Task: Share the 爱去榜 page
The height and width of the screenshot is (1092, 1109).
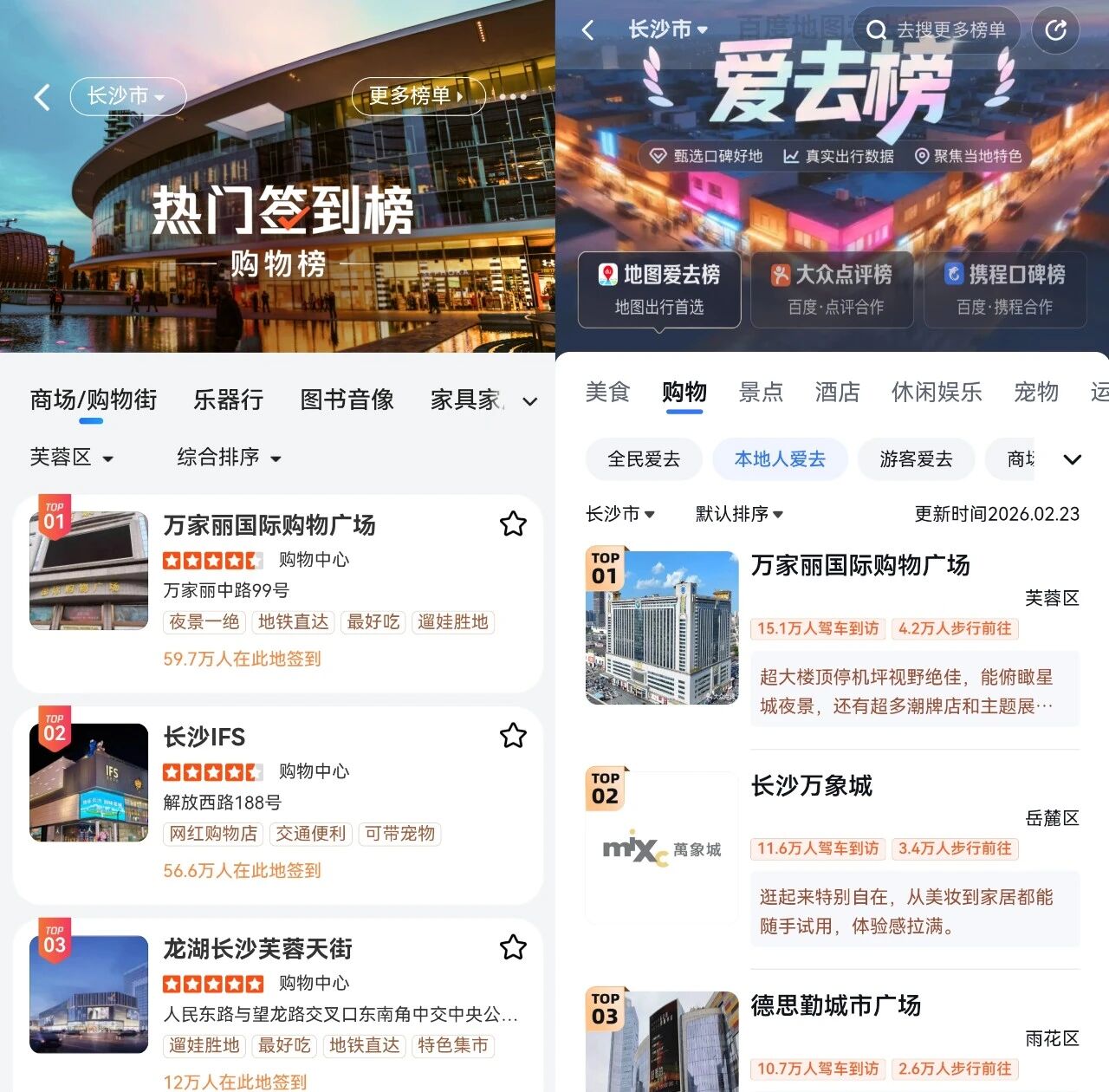Action: click(1055, 30)
